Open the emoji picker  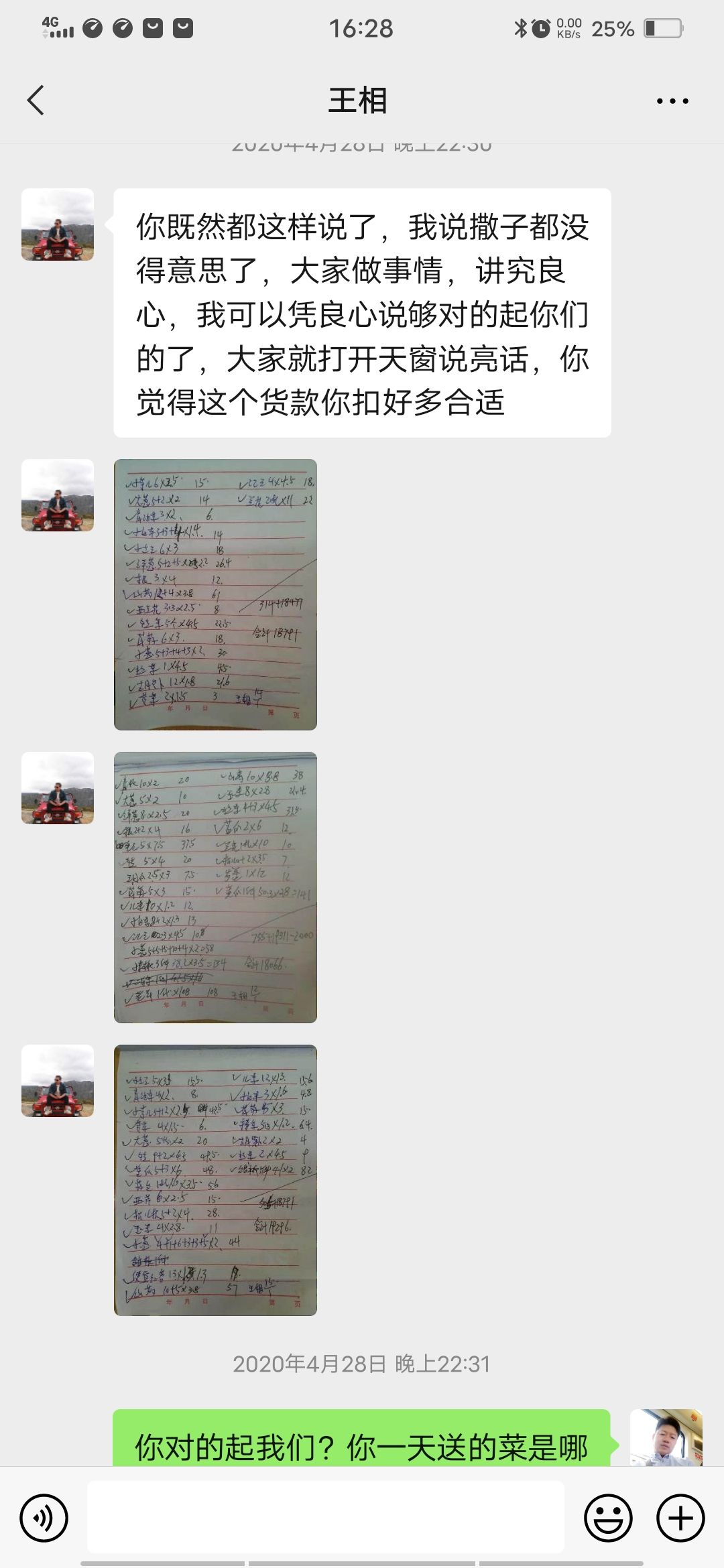tap(608, 1518)
